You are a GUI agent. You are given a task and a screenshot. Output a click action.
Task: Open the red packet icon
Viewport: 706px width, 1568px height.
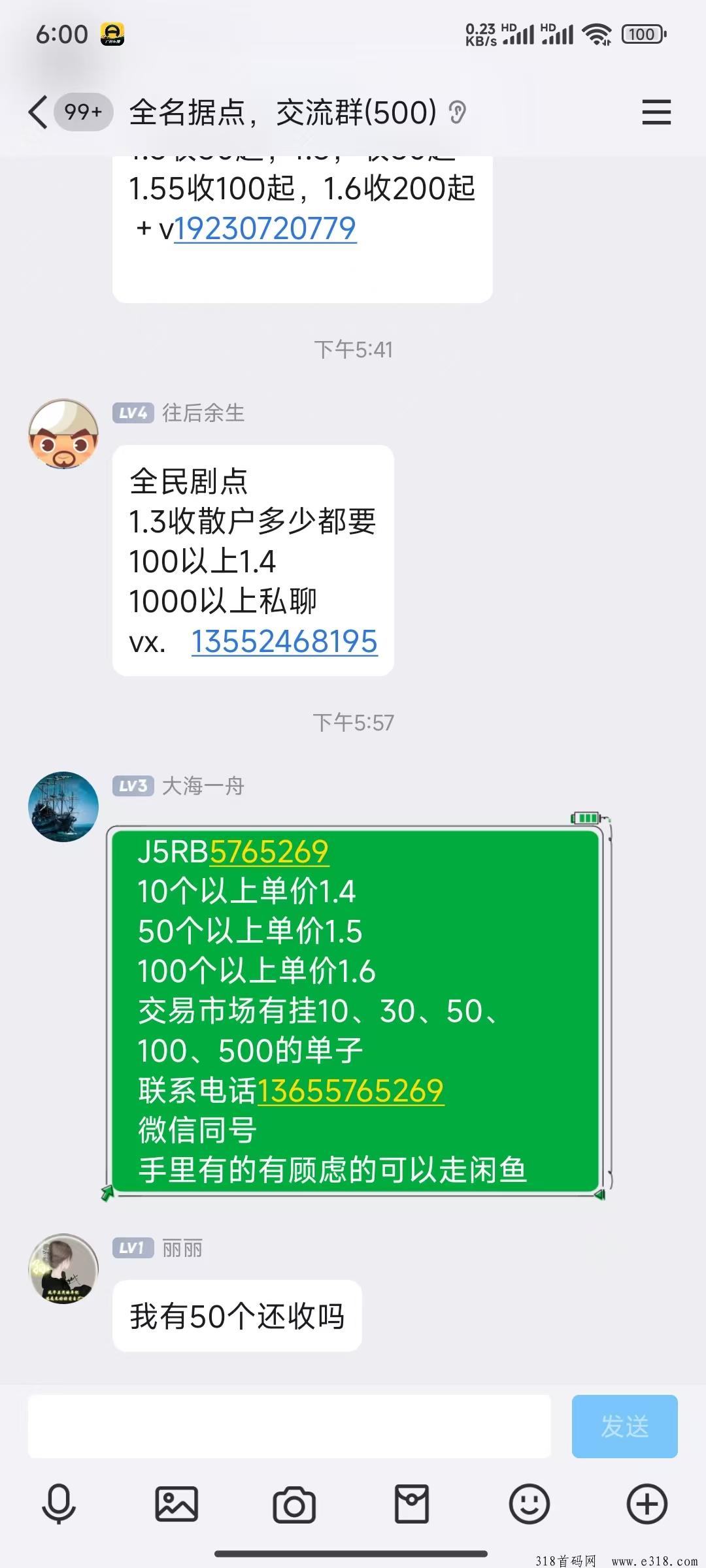[412, 1504]
